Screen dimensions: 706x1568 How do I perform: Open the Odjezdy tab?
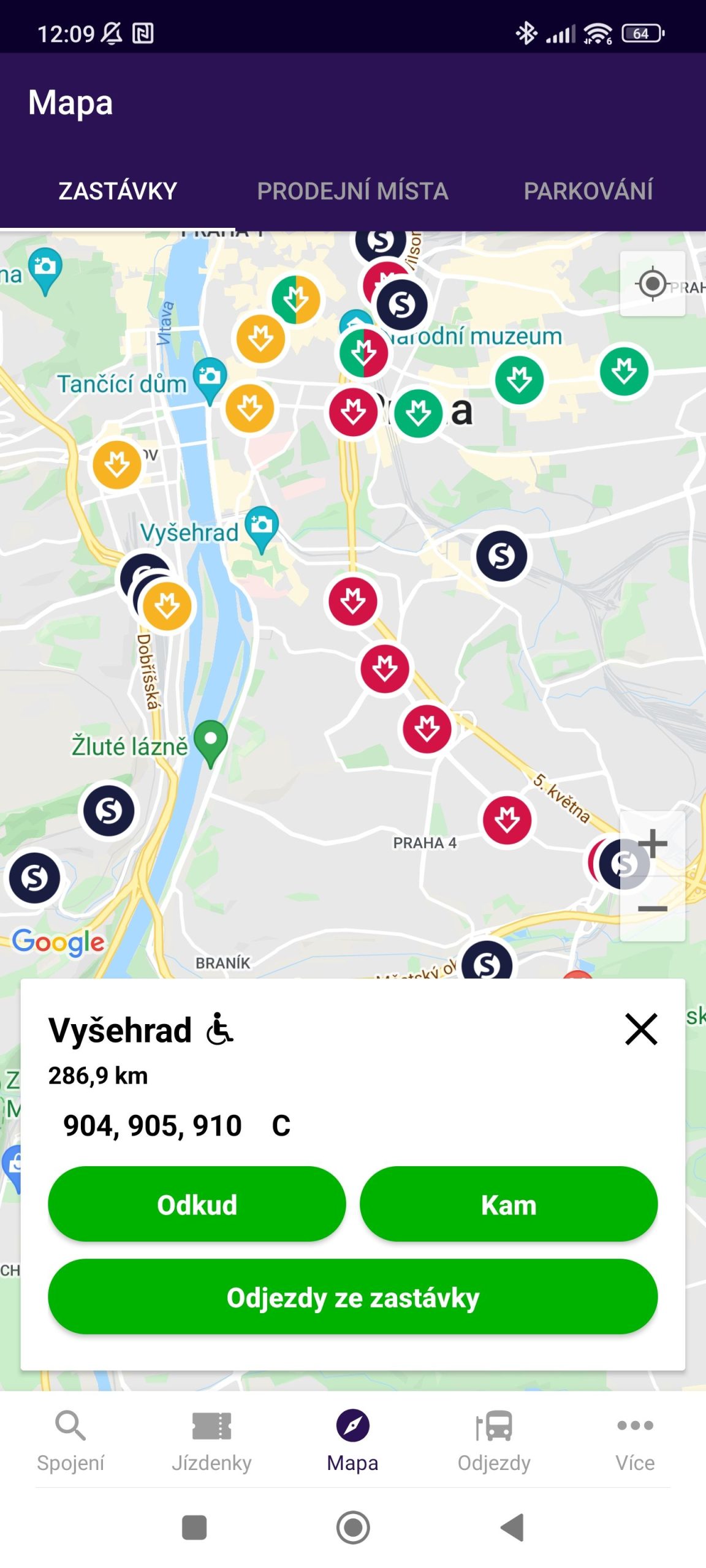(x=494, y=1441)
